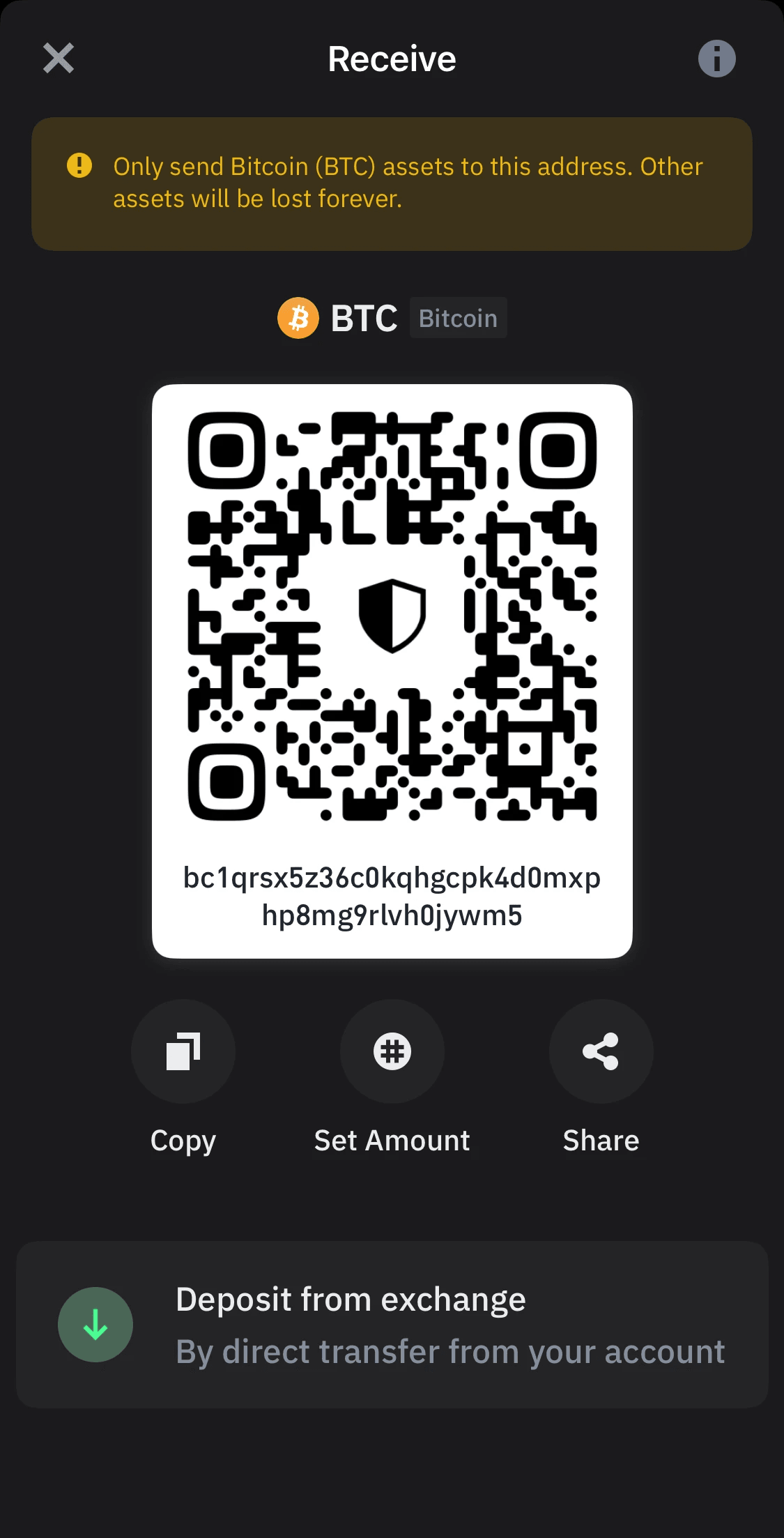Open the info icon

(x=716, y=59)
